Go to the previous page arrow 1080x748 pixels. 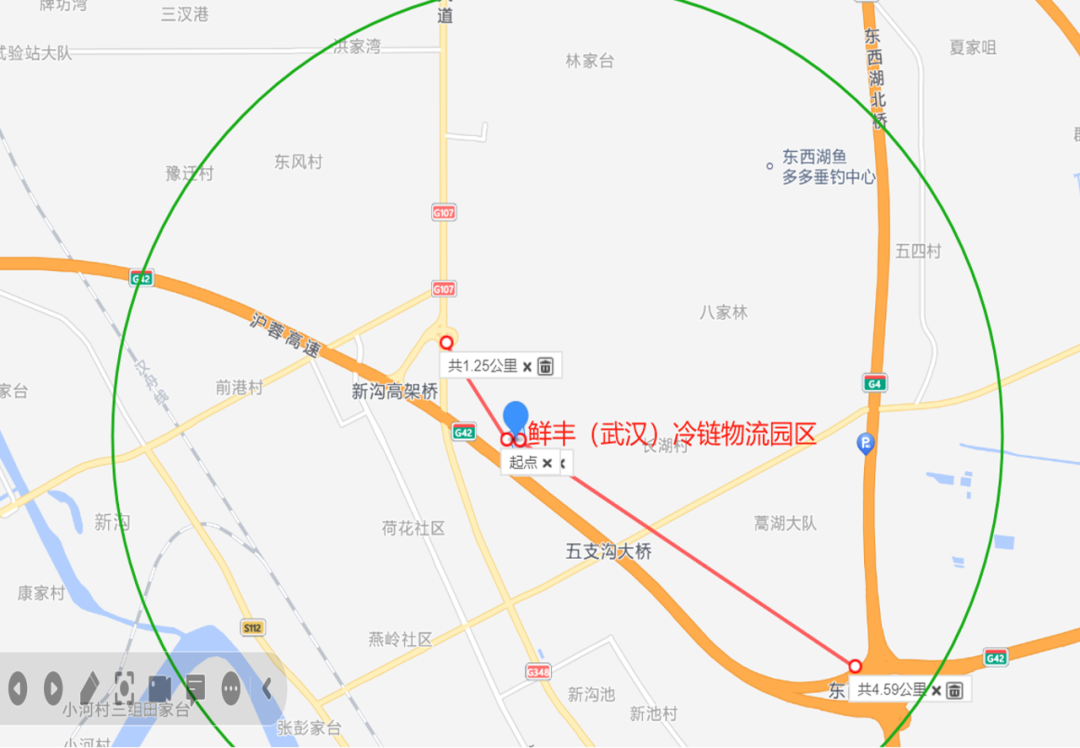18,688
